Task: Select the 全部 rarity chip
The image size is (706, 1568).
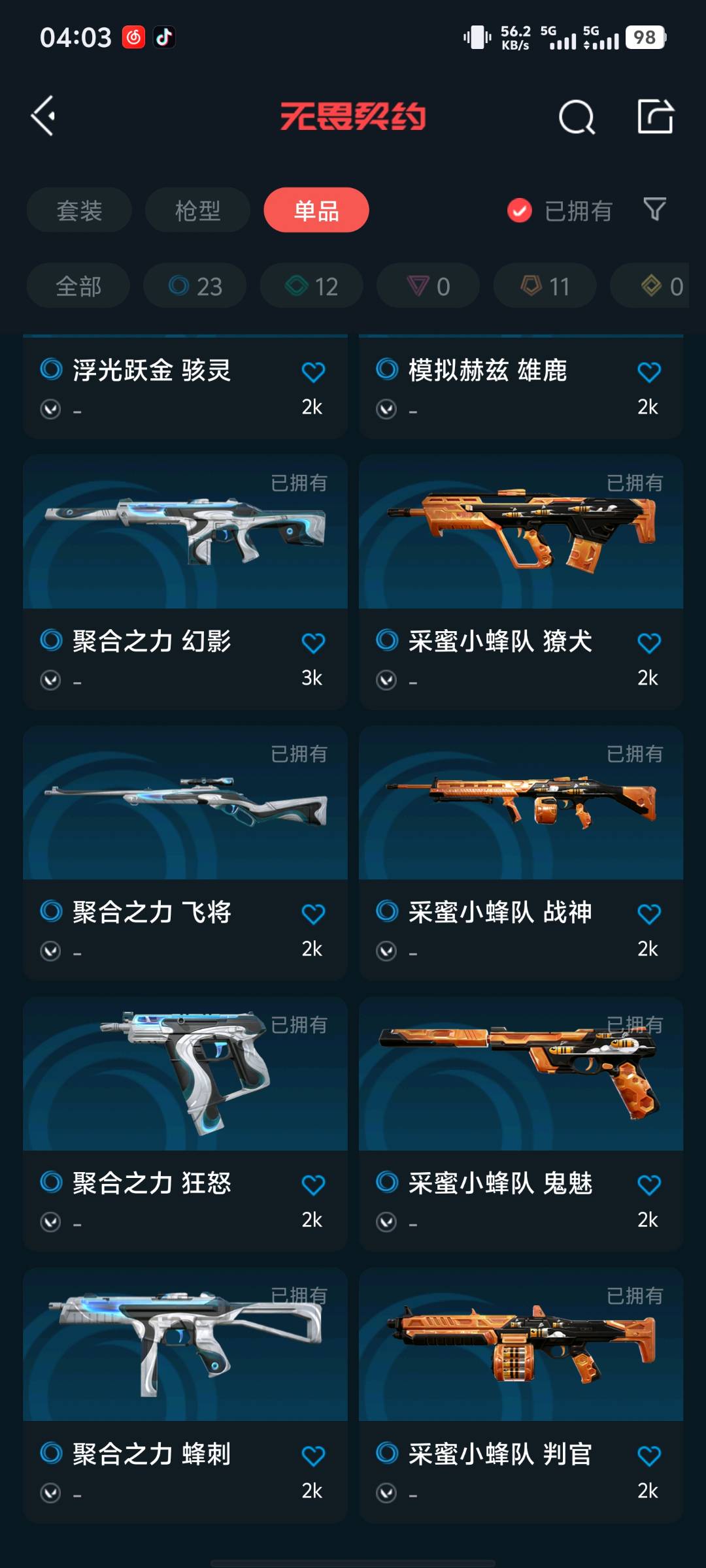Action: coord(78,286)
